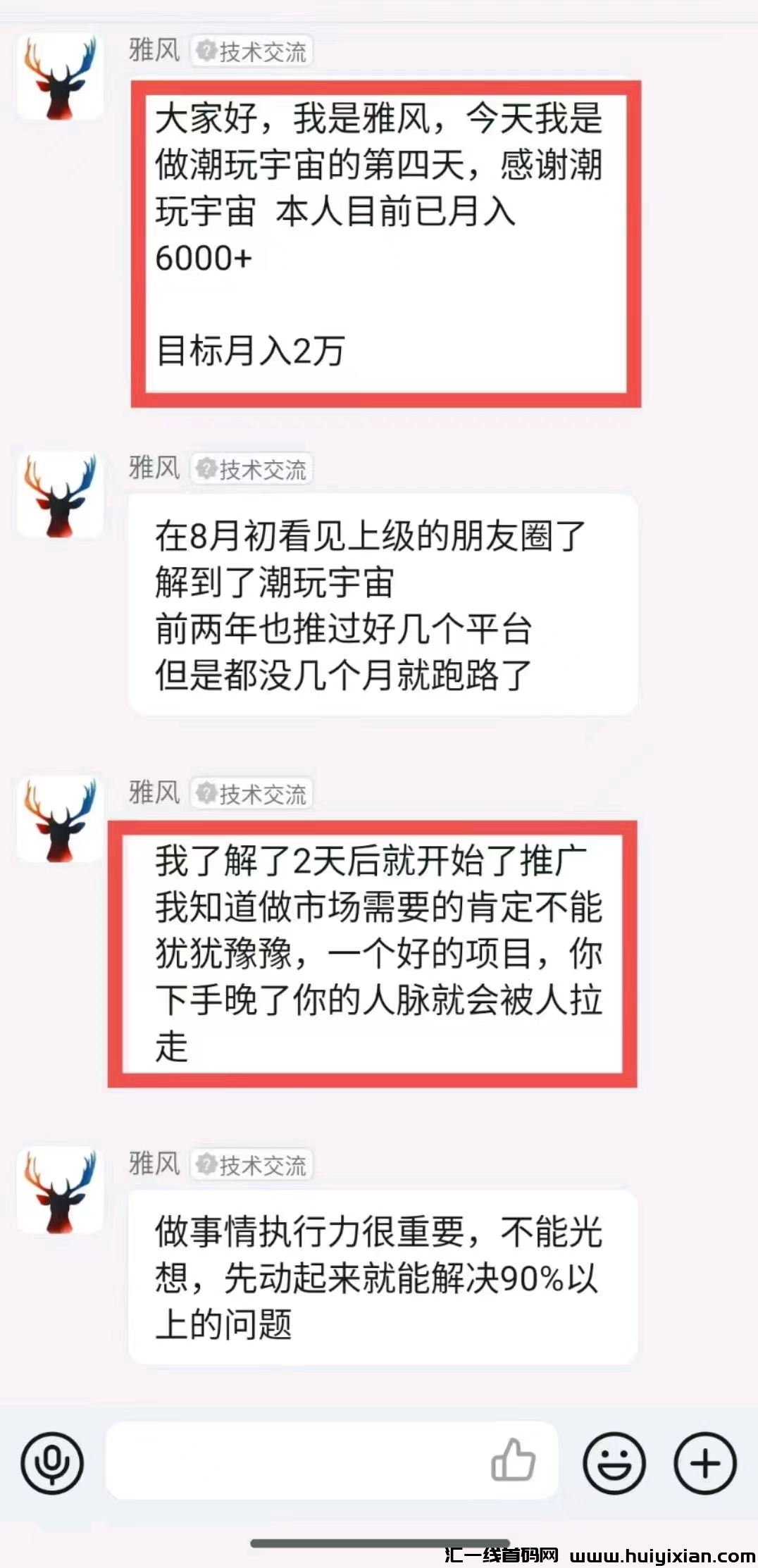Focus the message text field

click(296, 1461)
